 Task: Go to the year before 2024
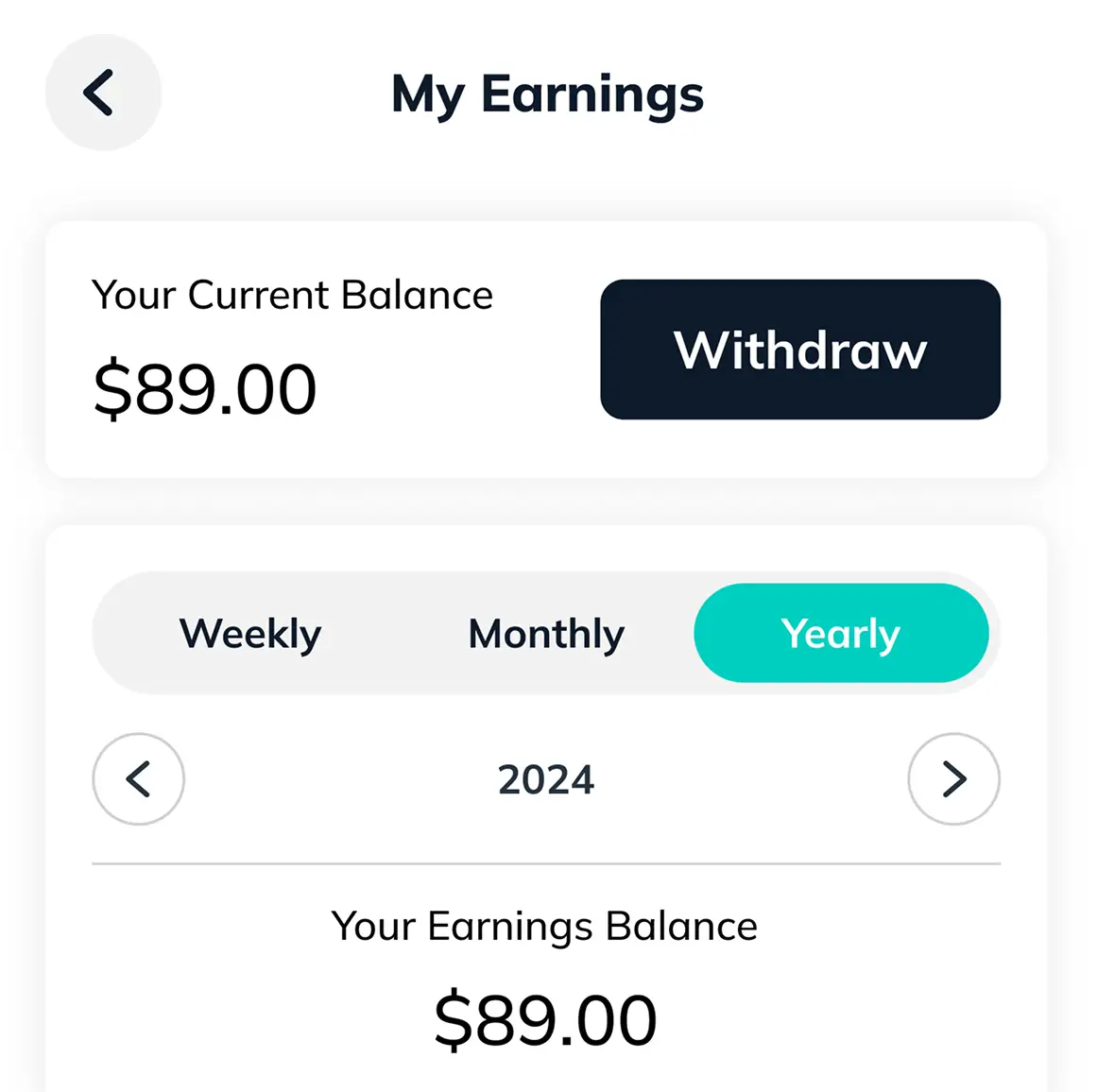(x=139, y=779)
